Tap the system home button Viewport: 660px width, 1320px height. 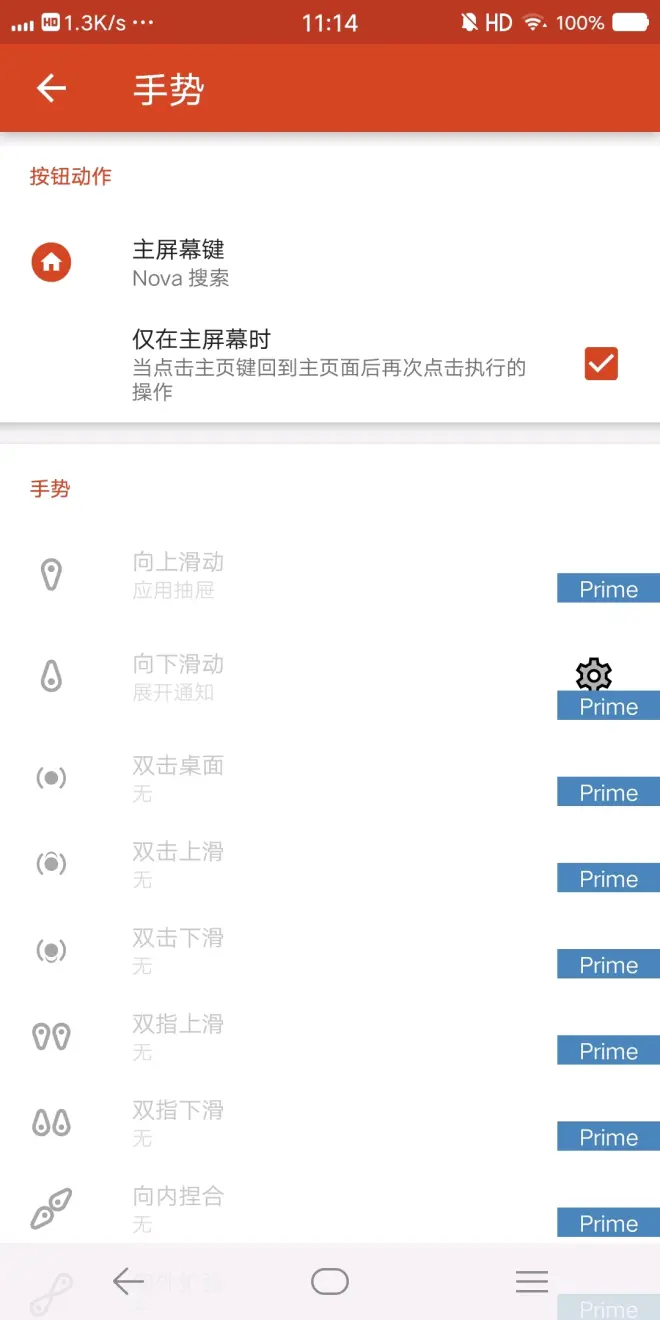pos(330,1281)
